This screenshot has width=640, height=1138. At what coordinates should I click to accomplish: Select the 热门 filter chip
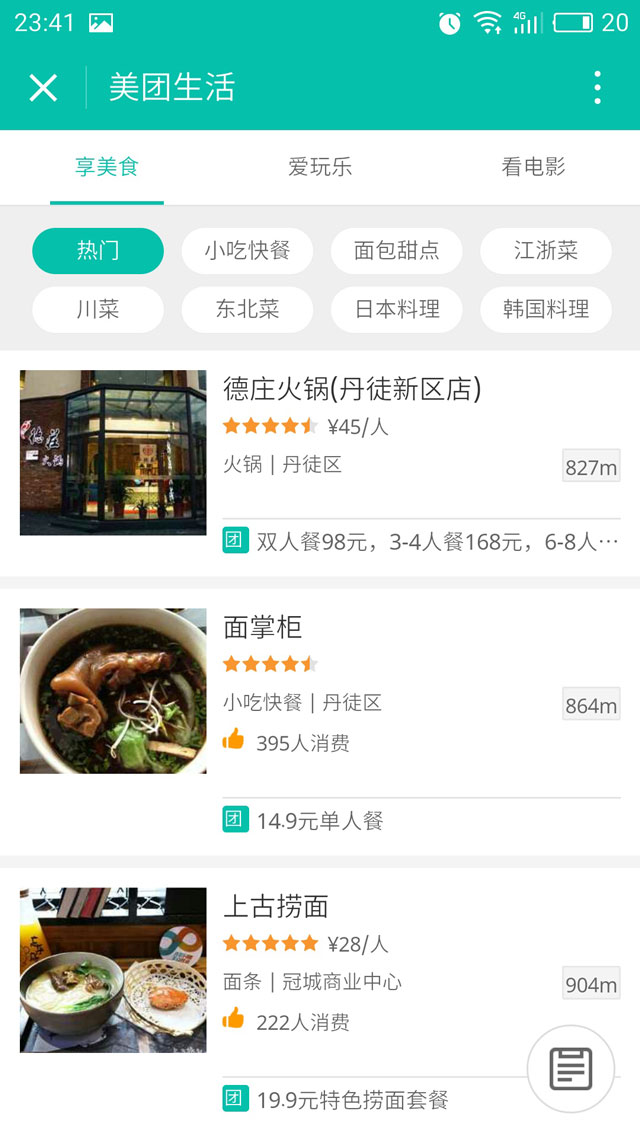click(x=98, y=250)
